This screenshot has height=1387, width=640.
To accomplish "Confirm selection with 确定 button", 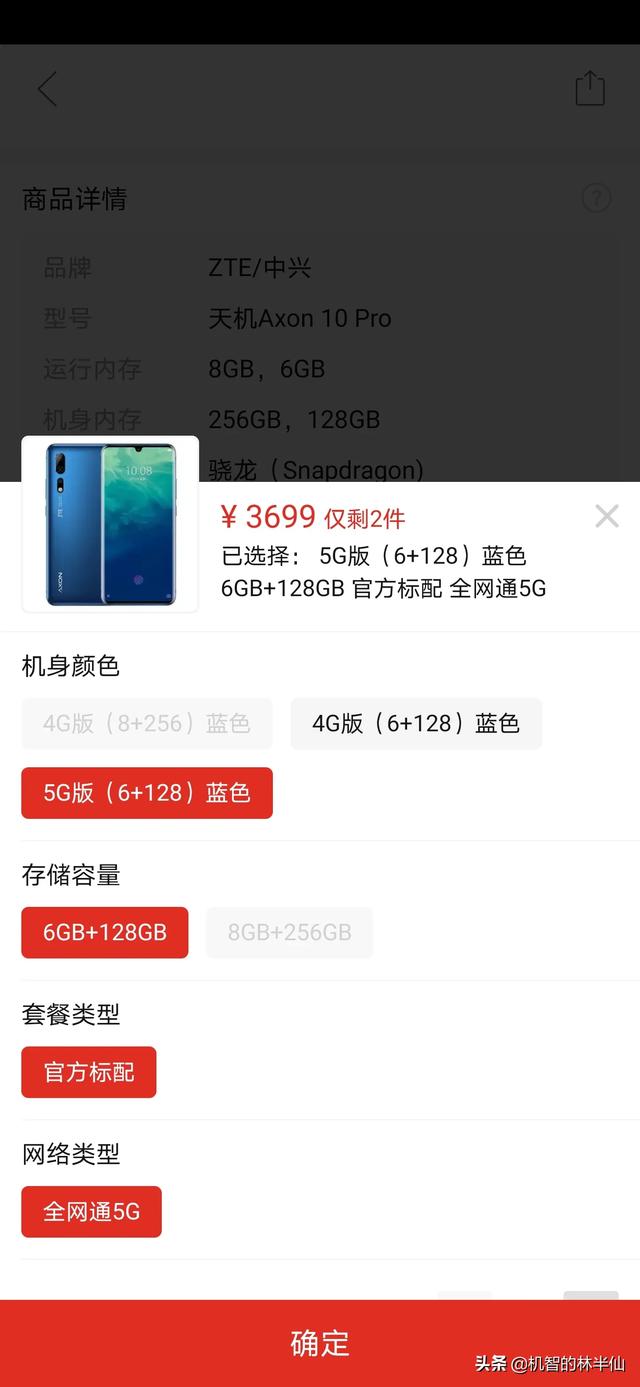I will coord(320,1342).
